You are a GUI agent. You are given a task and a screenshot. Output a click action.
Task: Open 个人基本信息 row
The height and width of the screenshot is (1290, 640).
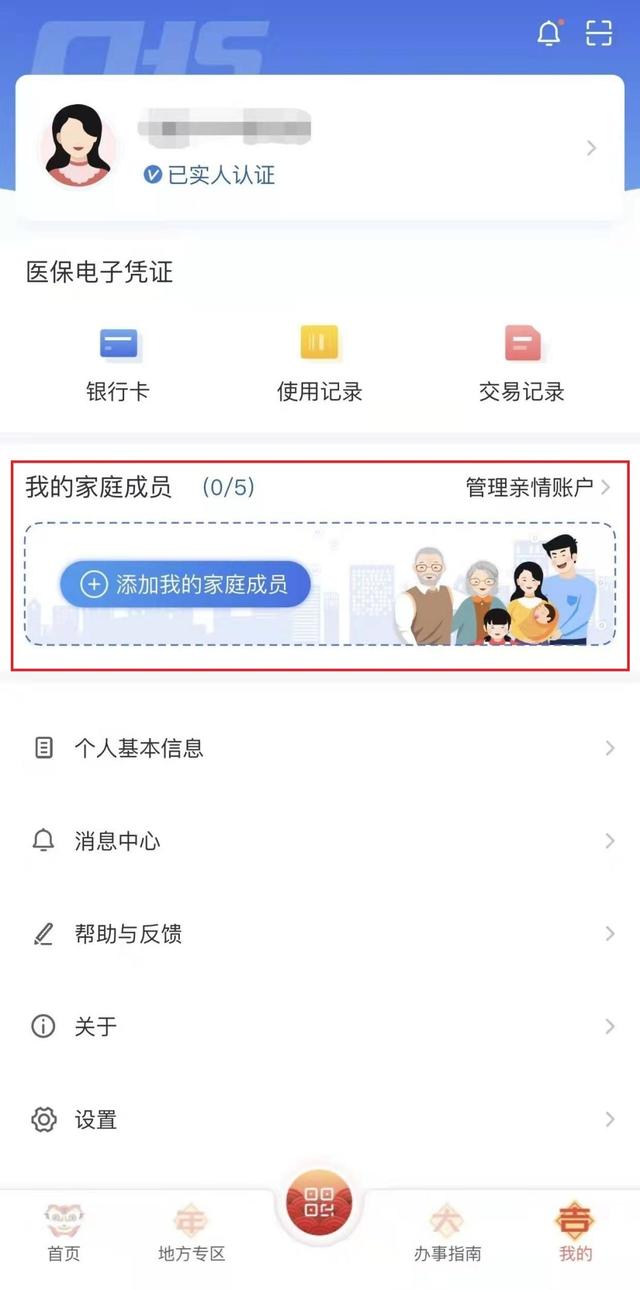[320, 748]
